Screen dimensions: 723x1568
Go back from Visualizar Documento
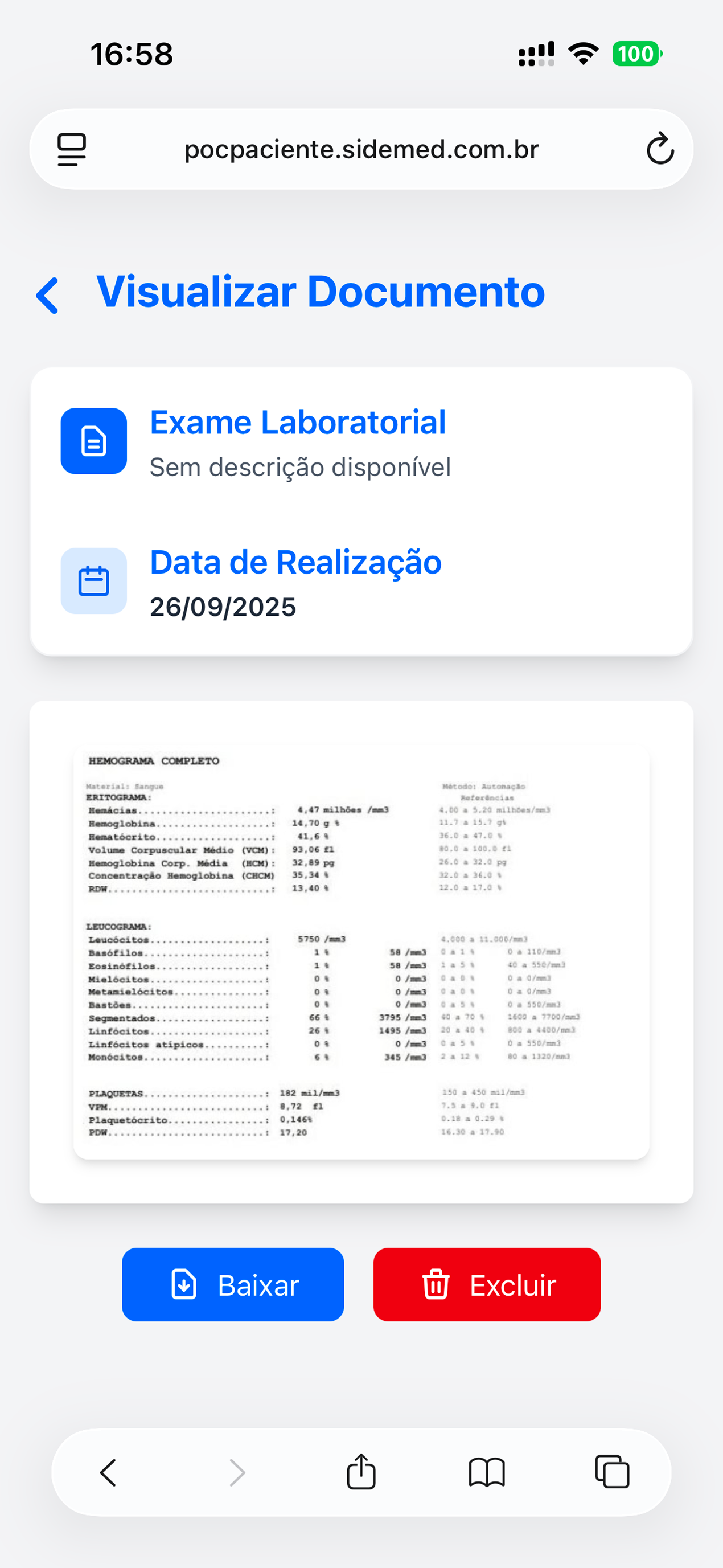47,296
